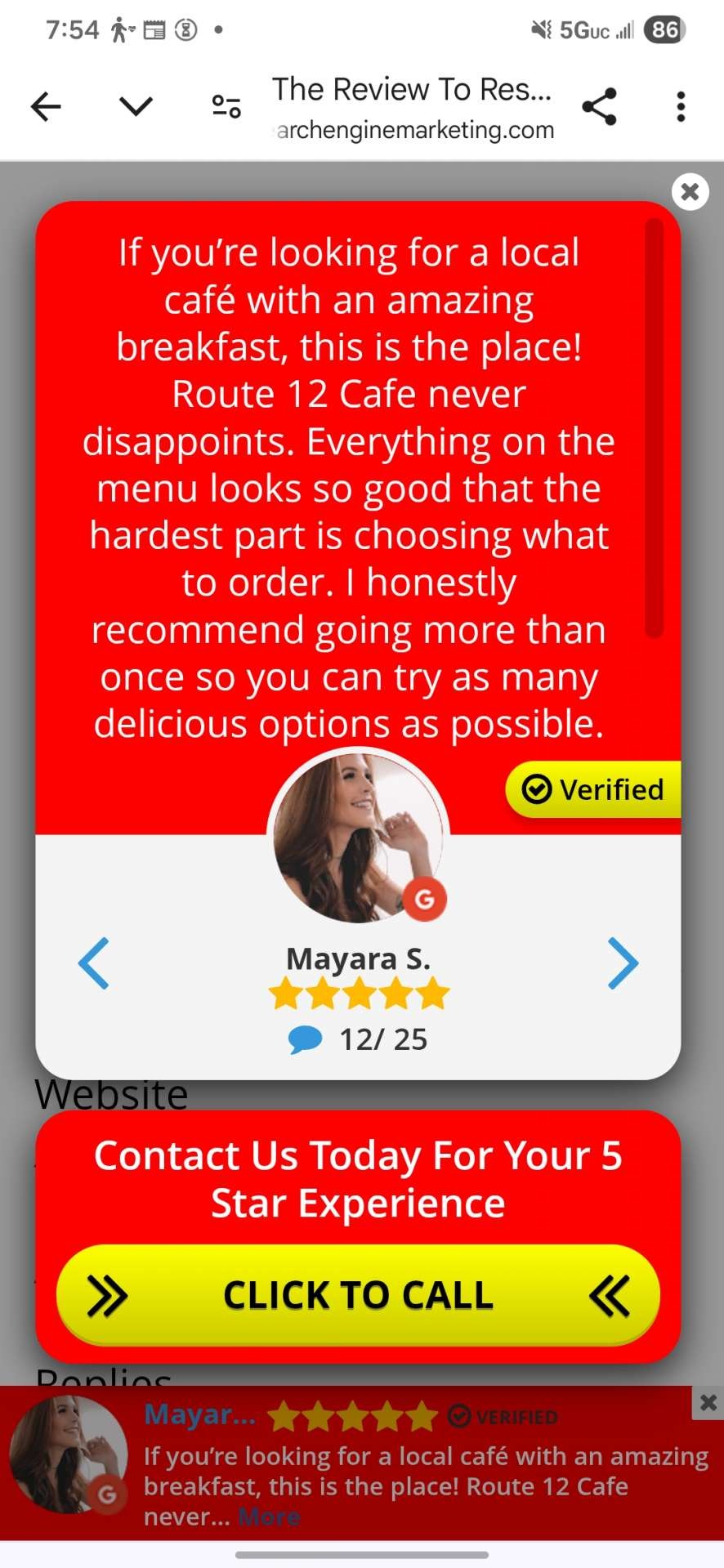
Task: Open the browser overflow menu
Action: [x=681, y=107]
